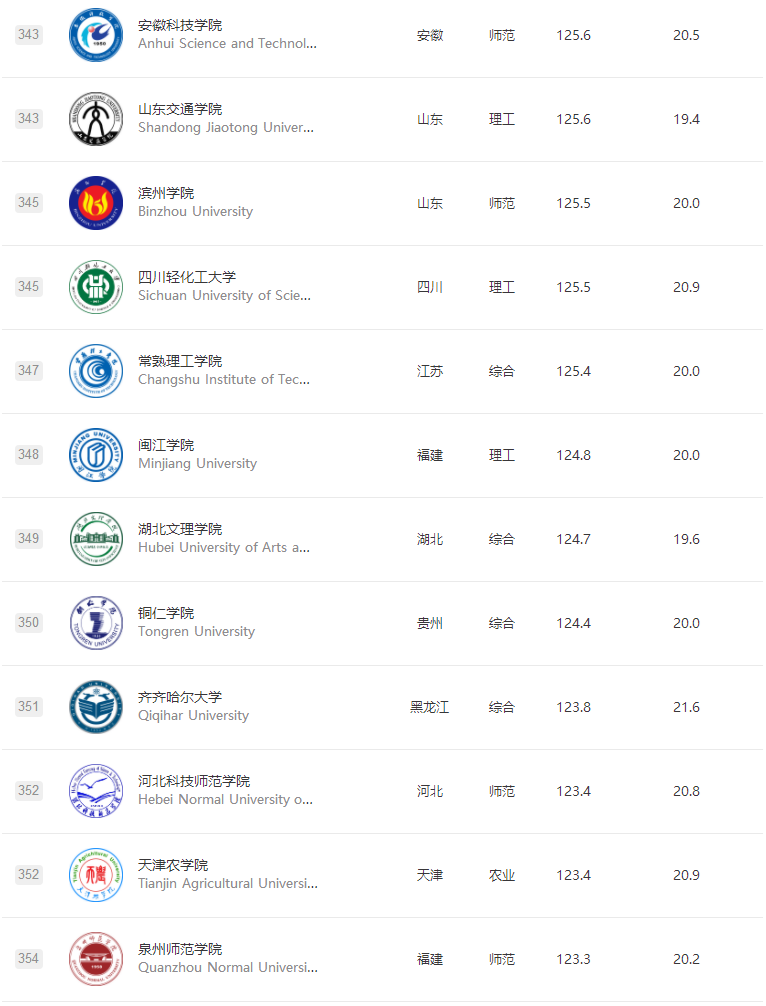766x1006 pixels.
Task: Tap 泉州师范学院 (Quanzhou Normal University)
Action: coord(180,950)
